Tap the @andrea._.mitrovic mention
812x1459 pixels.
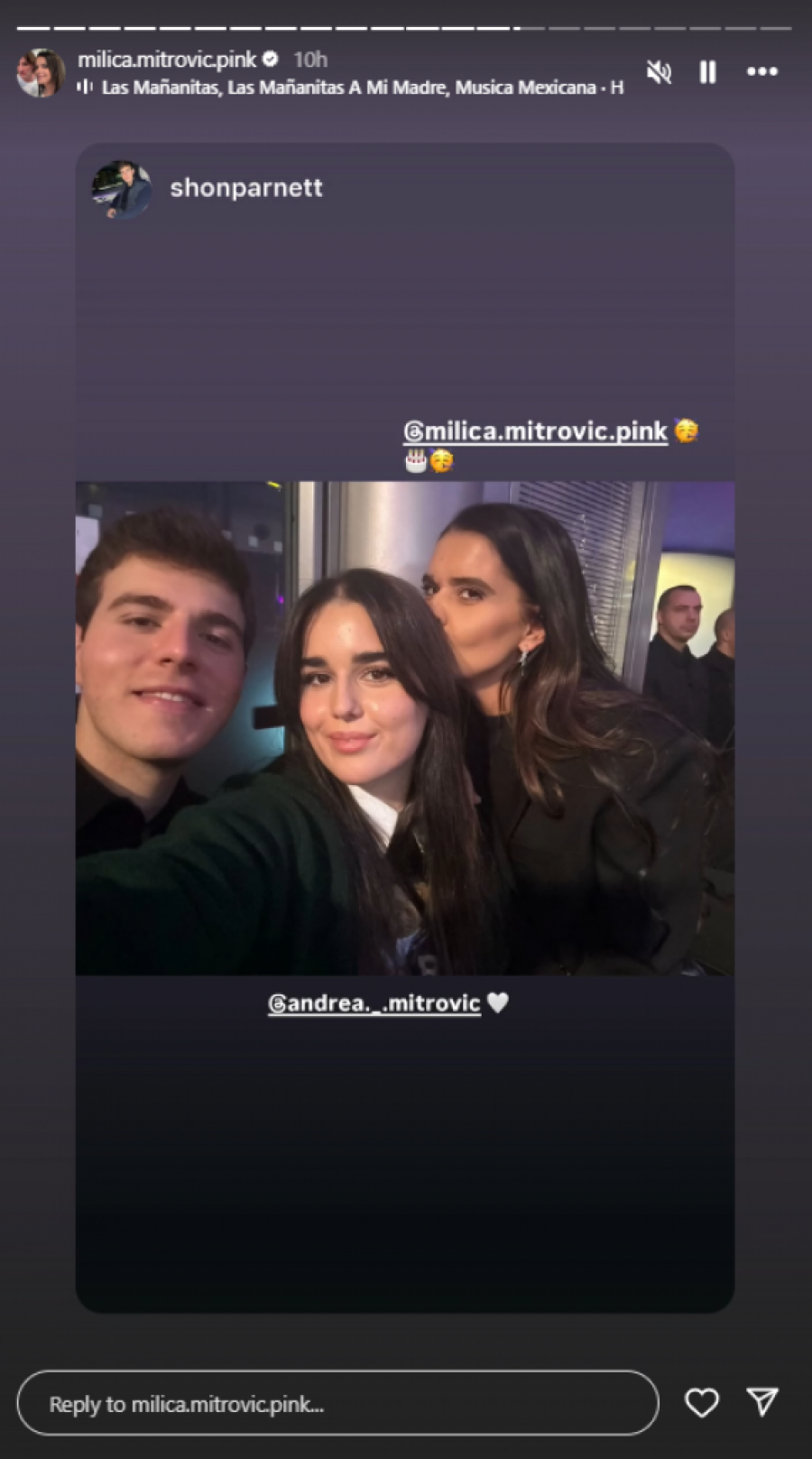(x=374, y=1002)
